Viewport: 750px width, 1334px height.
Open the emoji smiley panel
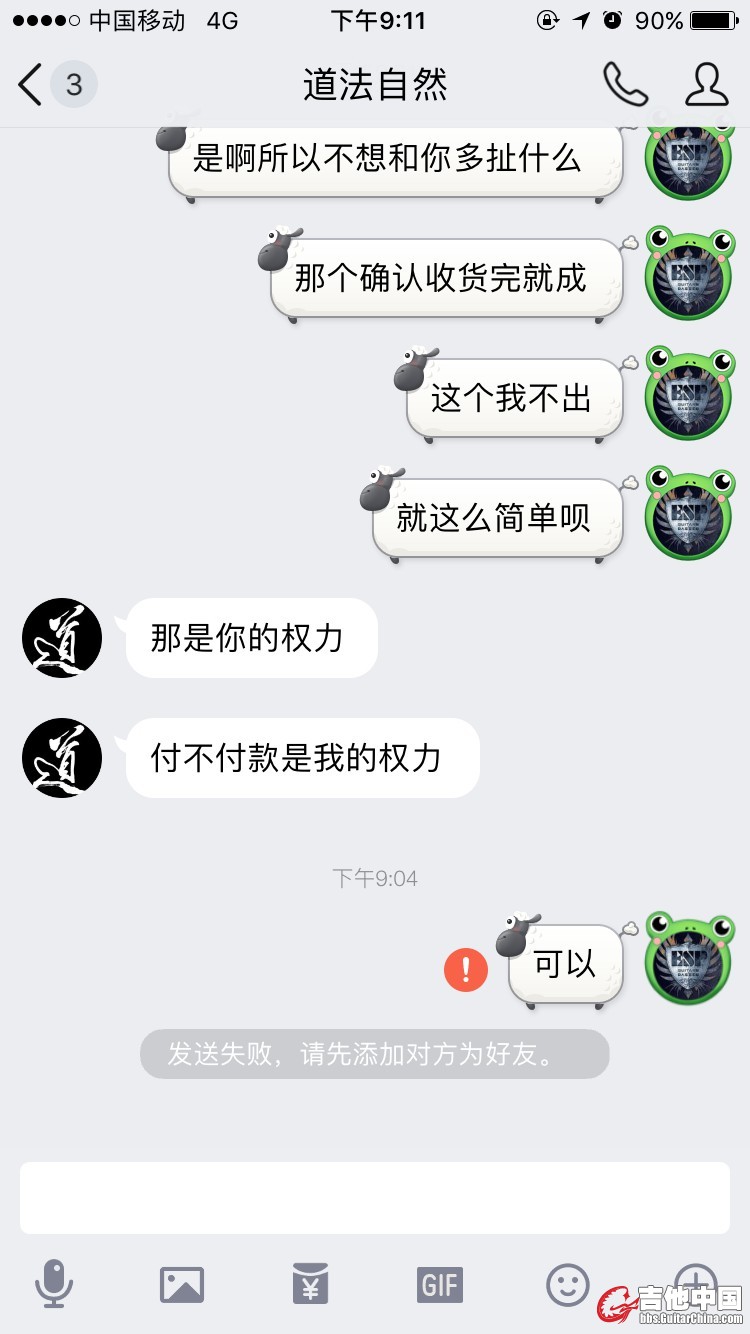click(x=567, y=1284)
